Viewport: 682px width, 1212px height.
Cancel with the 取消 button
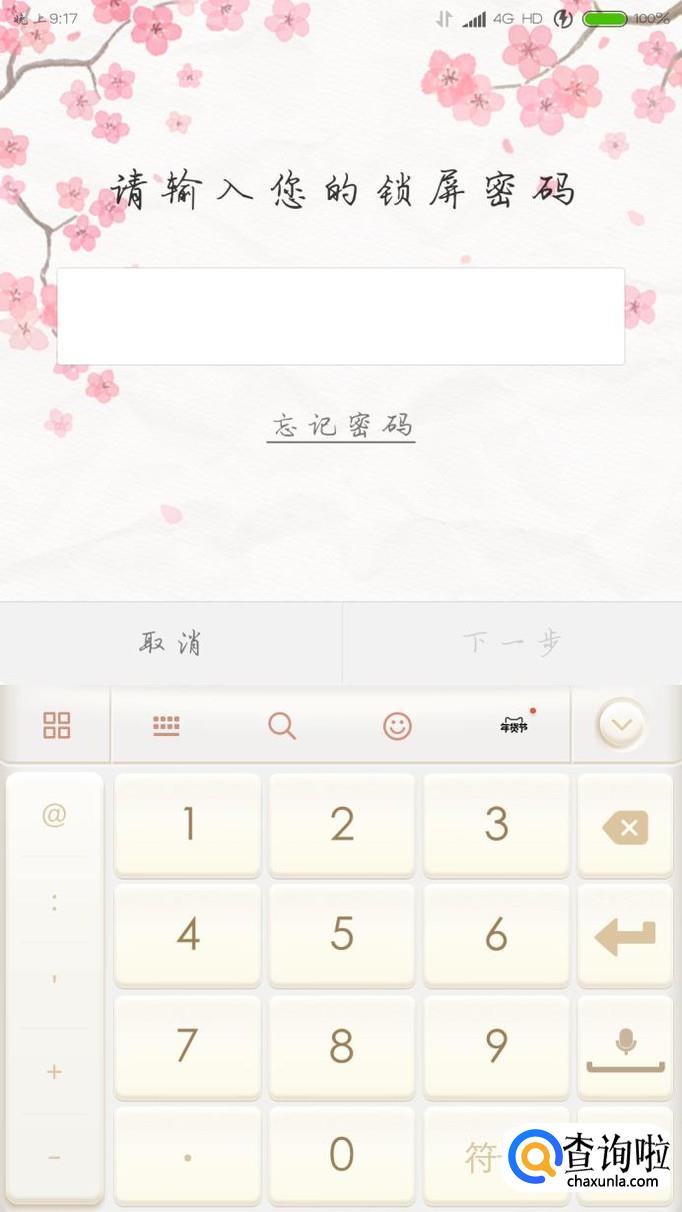(x=170, y=643)
